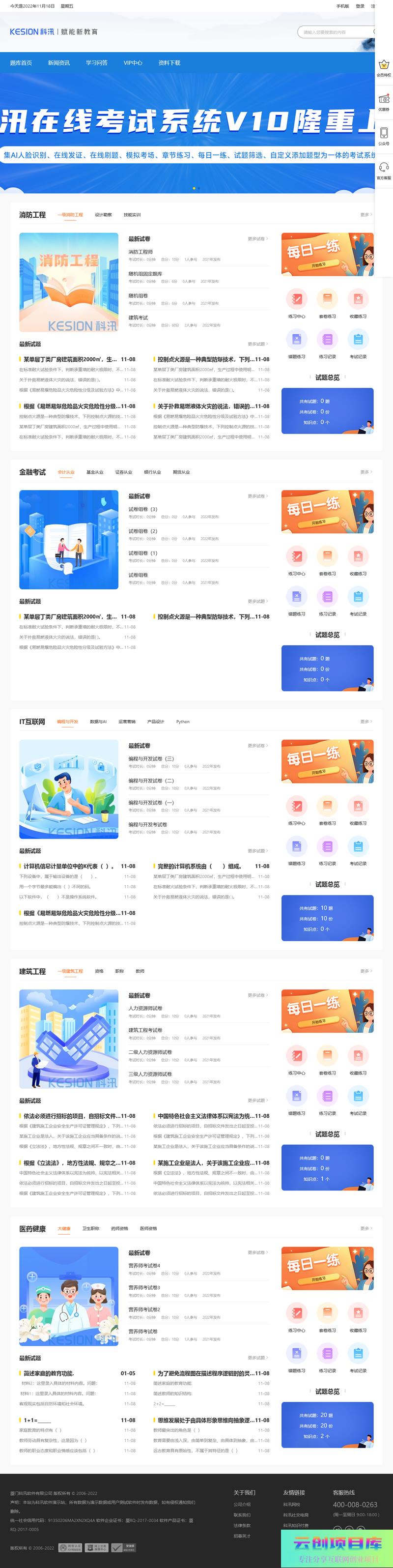The width and height of the screenshot is (393, 1568).
Task: Open 会员特权 in the side toolbar
Action: 384,67
